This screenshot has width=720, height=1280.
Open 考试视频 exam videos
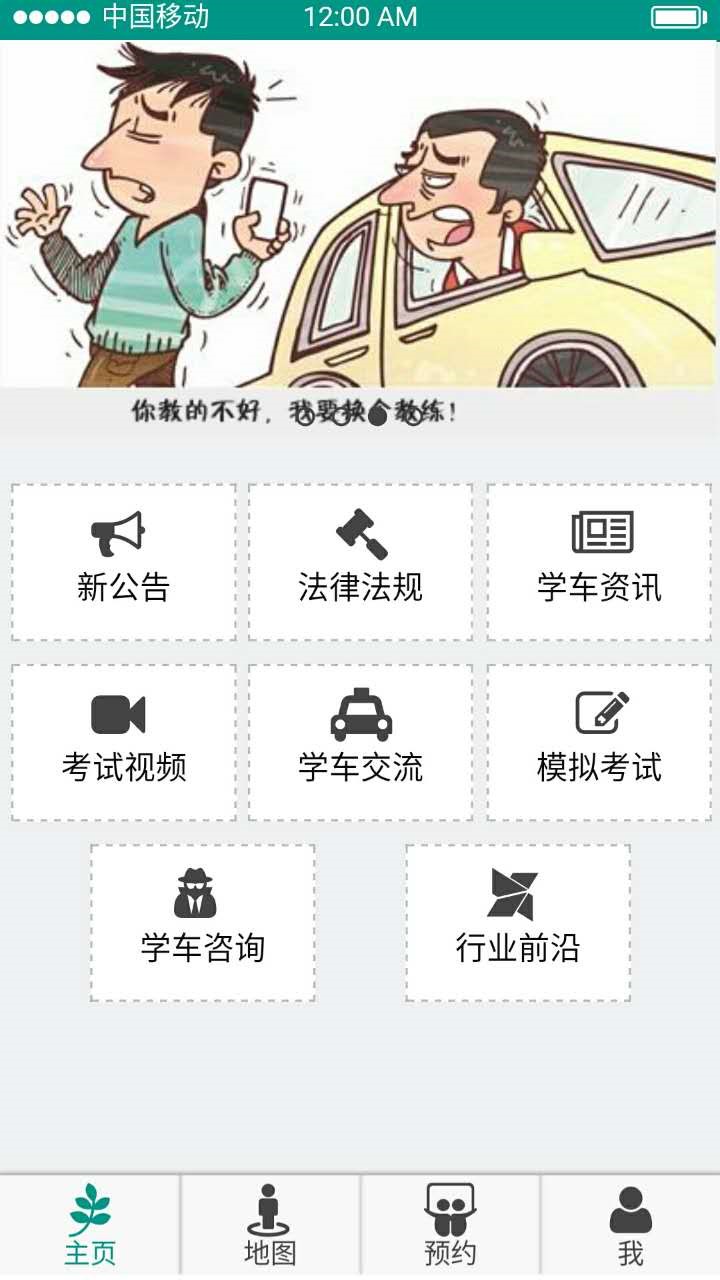pos(124,742)
